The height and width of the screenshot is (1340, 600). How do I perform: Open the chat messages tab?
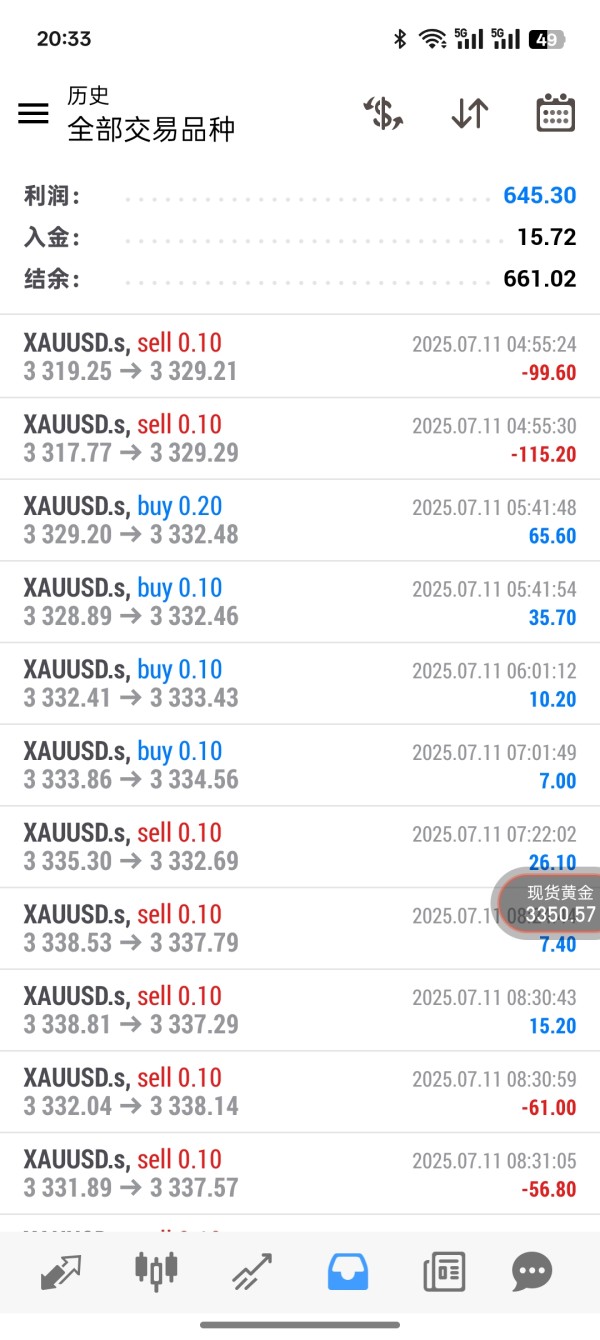pyautogui.click(x=532, y=1271)
